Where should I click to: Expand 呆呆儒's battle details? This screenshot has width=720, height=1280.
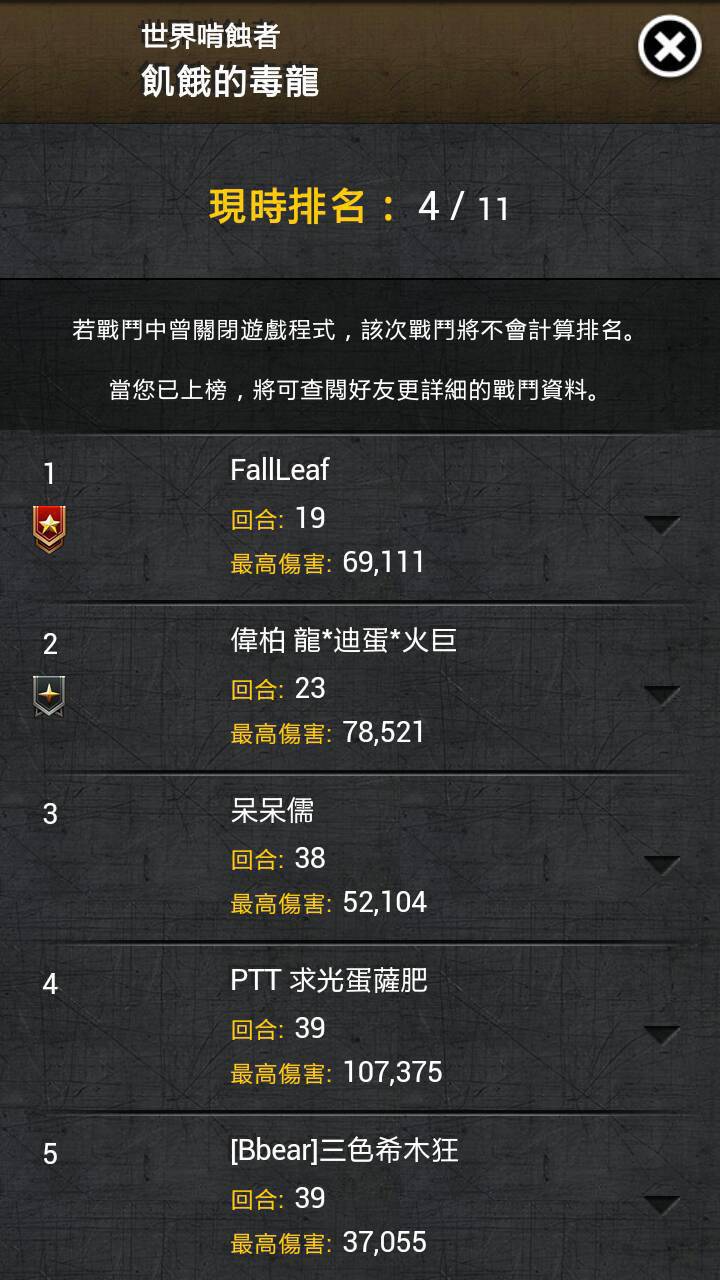[661, 864]
